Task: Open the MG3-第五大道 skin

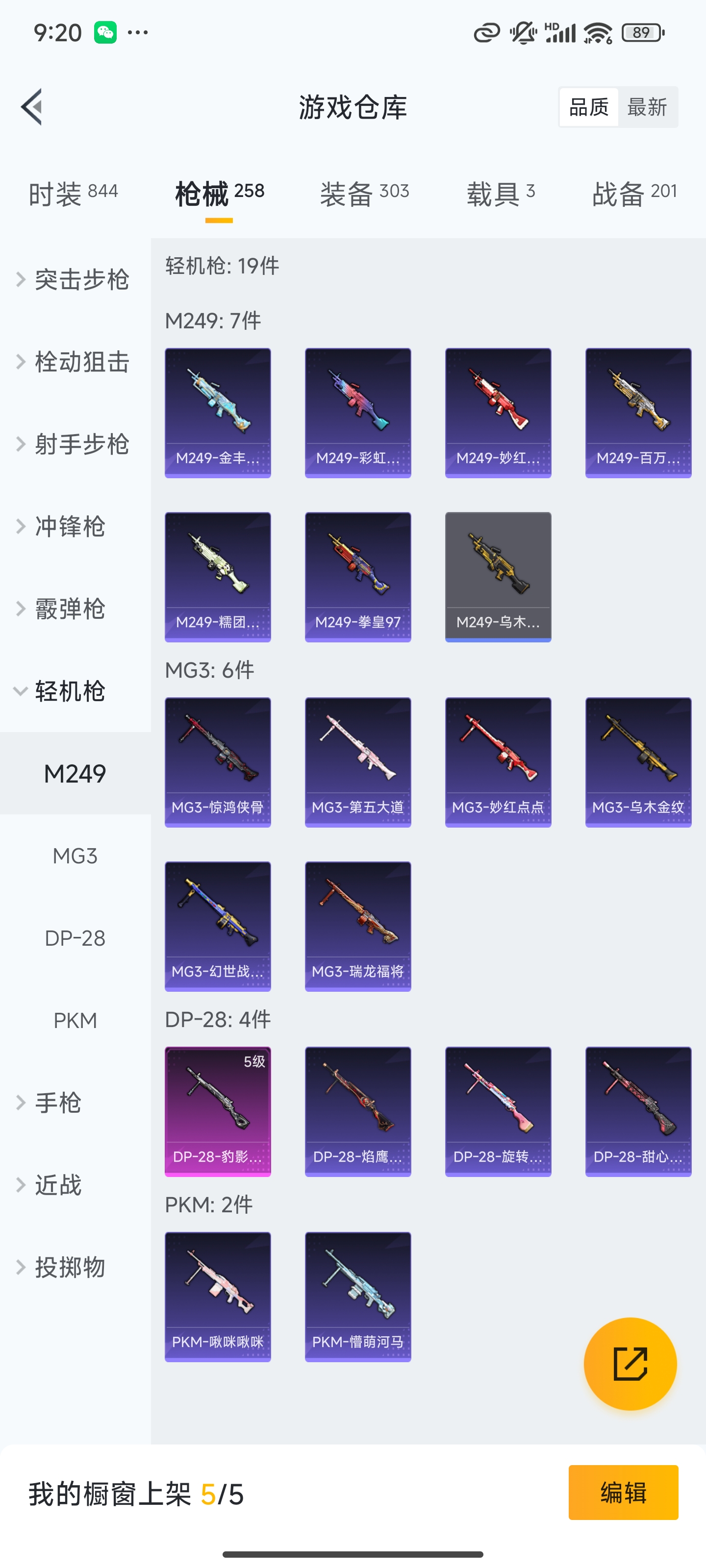Action: [x=357, y=761]
